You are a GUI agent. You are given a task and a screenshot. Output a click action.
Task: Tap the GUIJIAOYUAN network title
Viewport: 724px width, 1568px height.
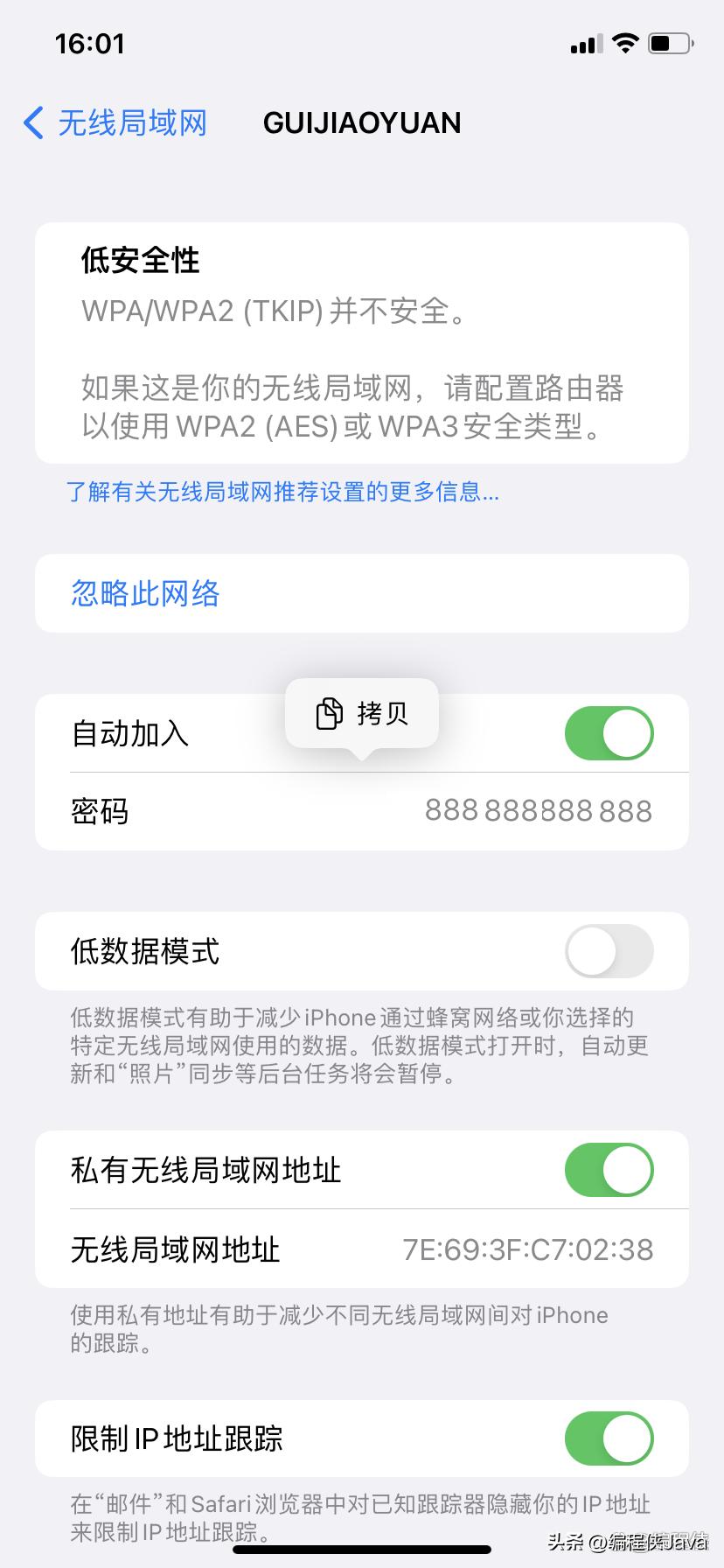coord(361,122)
